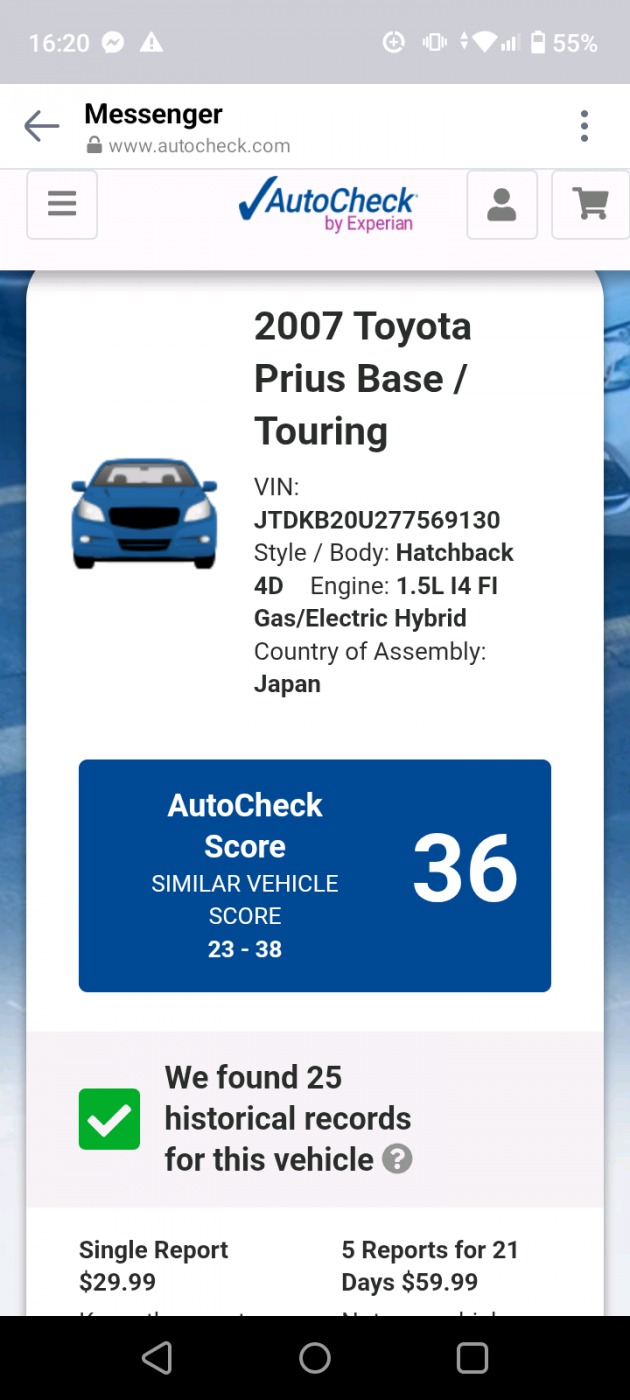Go back to Messenger via the back arrow
This screenshot has width=630, height=1400.
42,127
